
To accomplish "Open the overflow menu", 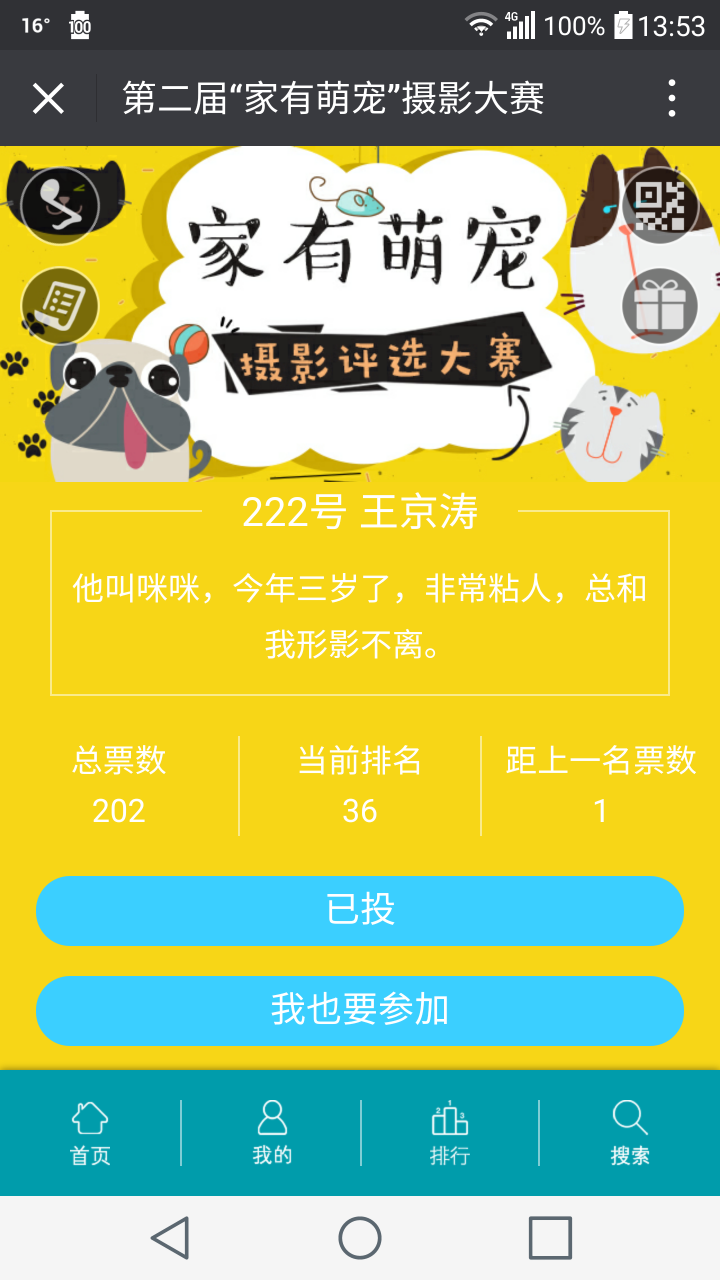I will point(672,99).
